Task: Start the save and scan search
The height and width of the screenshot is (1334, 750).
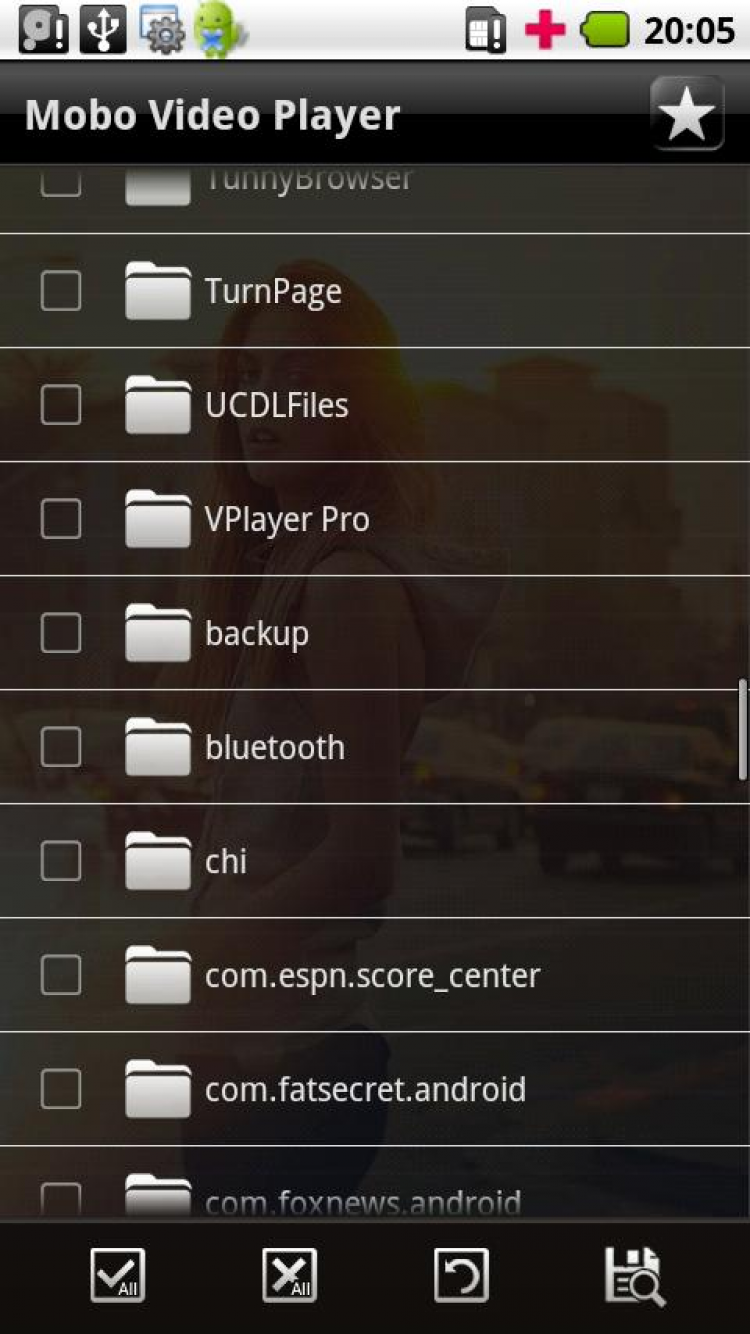Action: (635, 1275)
